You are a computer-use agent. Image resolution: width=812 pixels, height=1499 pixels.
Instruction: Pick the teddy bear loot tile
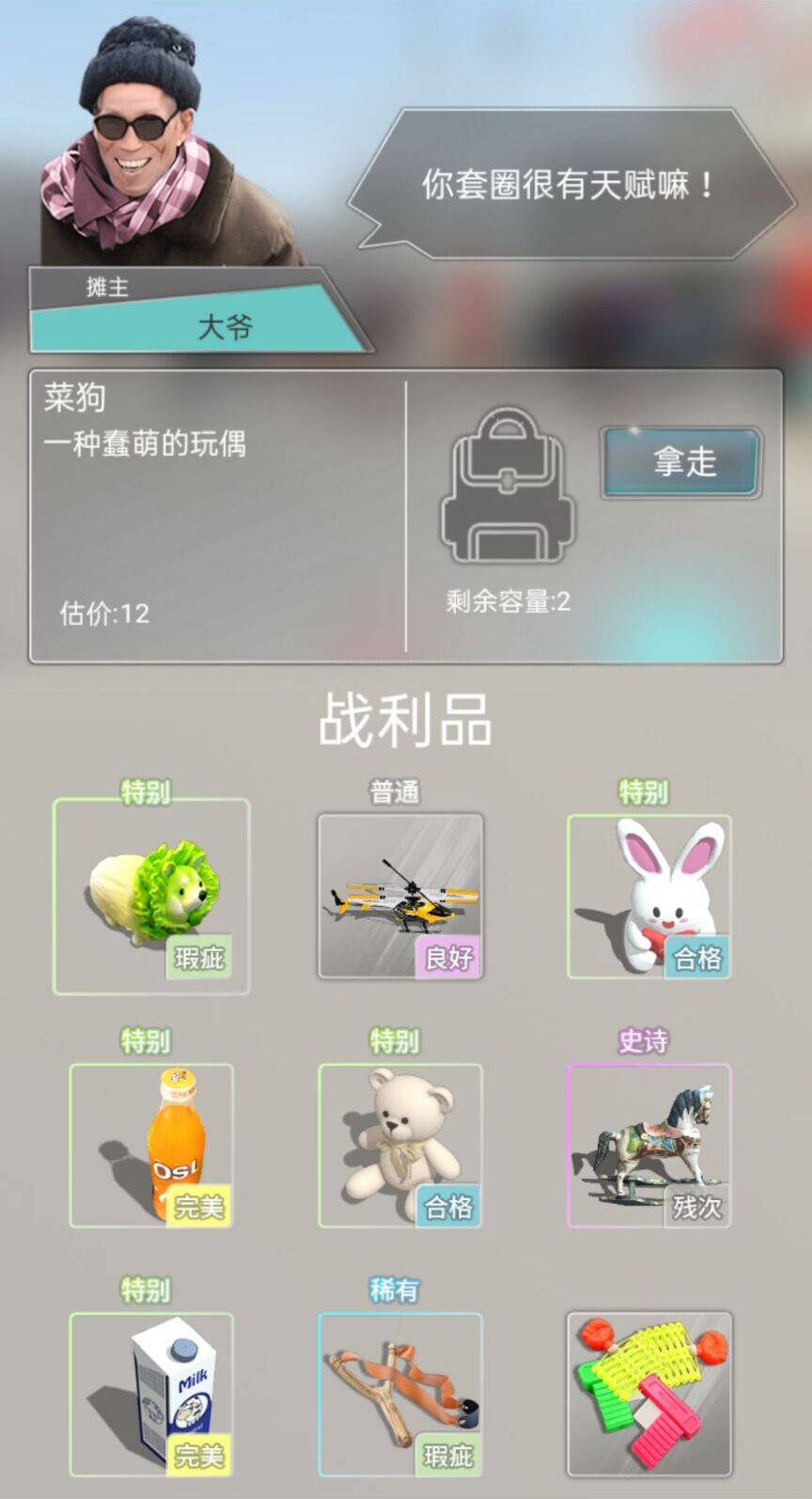point(400,1146)
